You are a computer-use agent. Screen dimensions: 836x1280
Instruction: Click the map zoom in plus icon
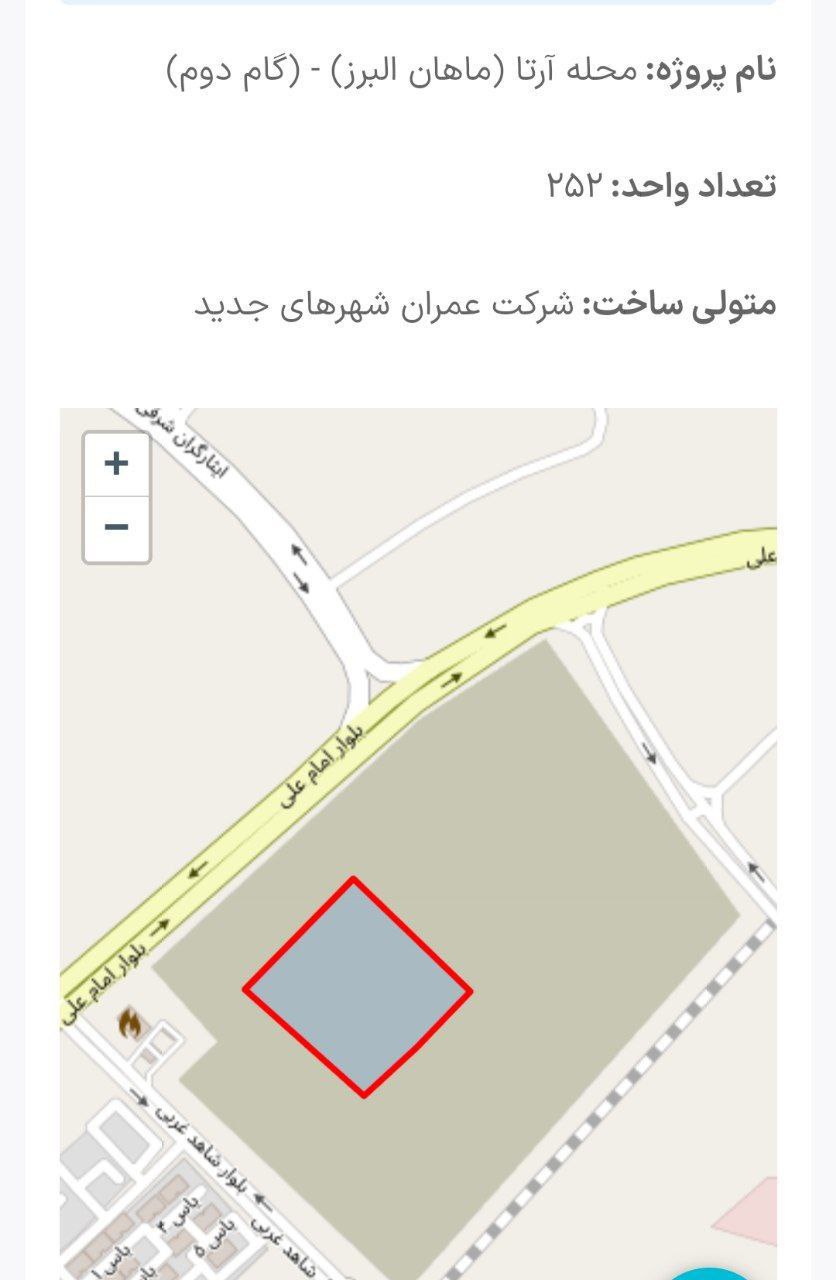point(116,461)
